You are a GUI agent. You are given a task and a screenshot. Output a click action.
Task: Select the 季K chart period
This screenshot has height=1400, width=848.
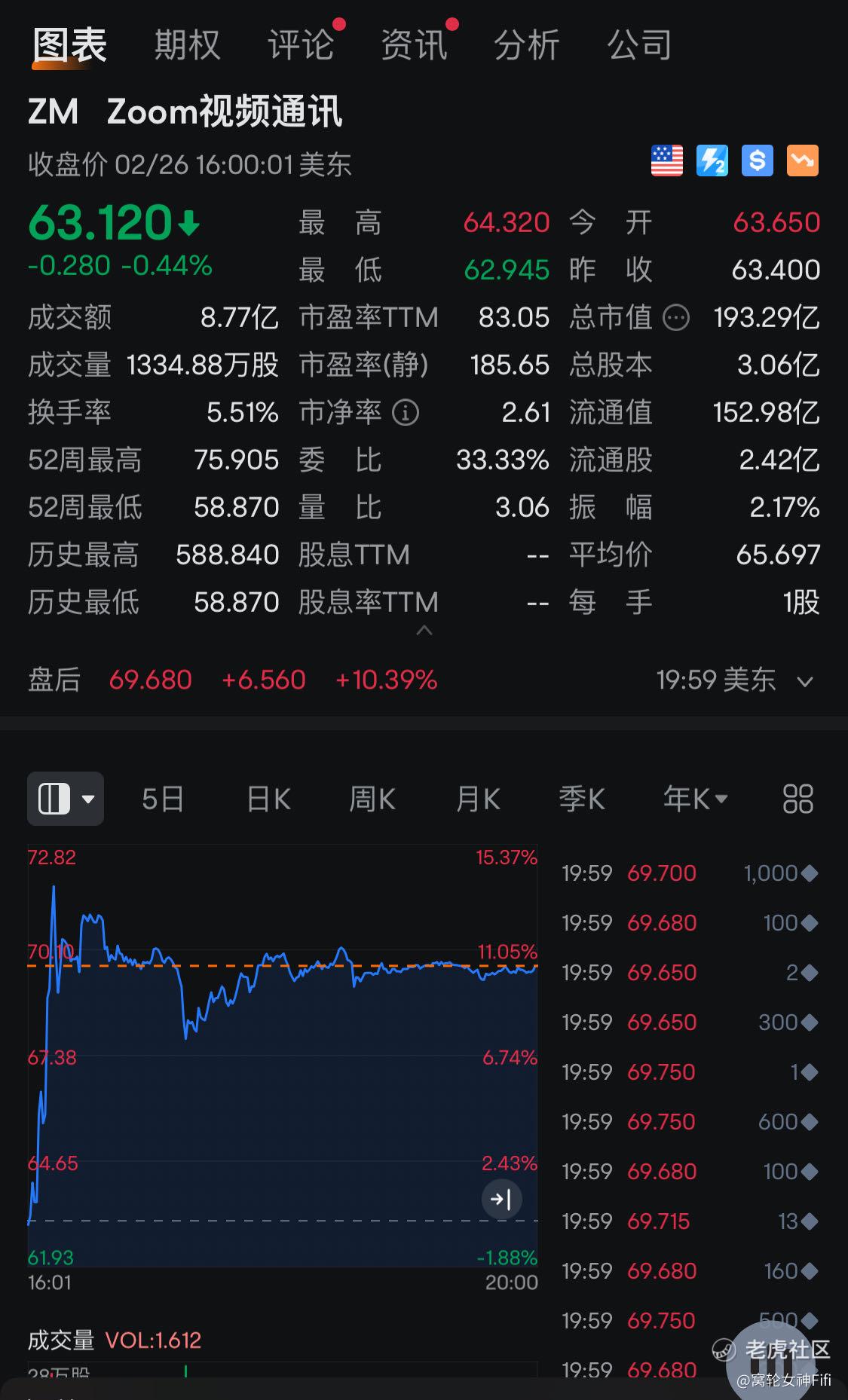[x=582, y=799]
